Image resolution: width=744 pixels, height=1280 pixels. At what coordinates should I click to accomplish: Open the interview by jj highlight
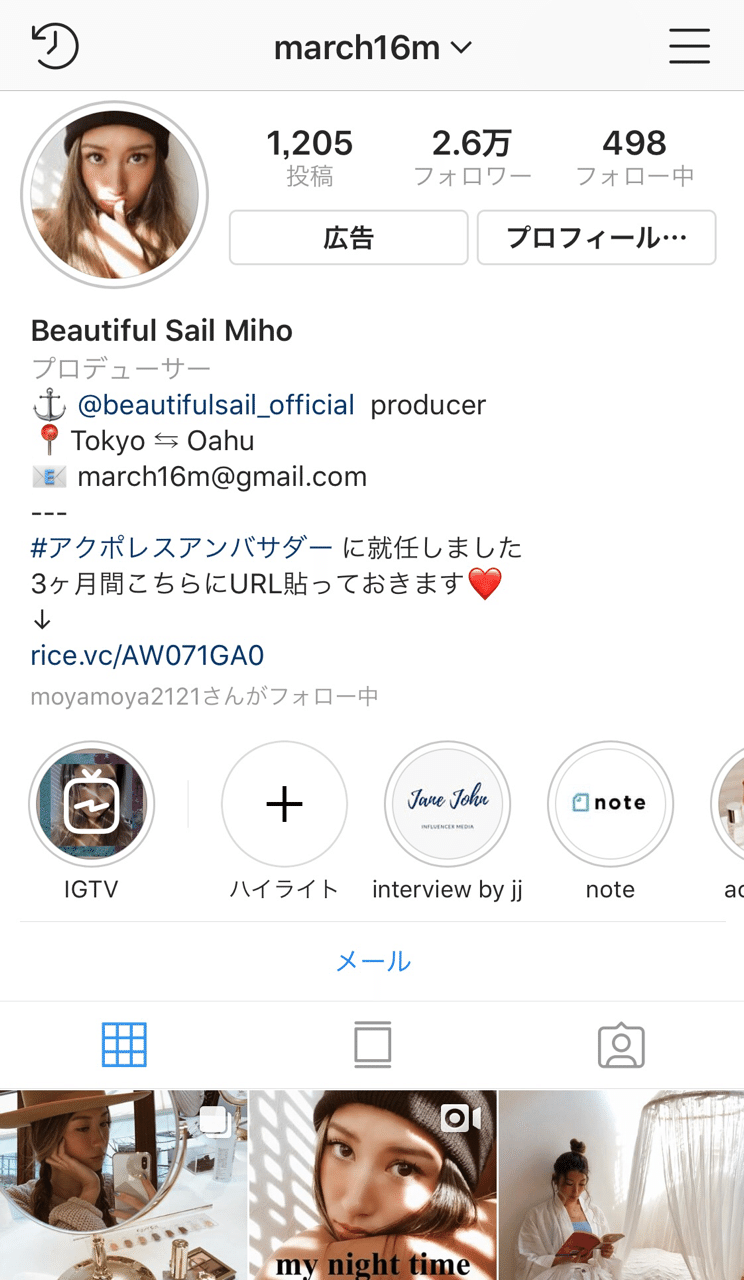tap(447, 804)
